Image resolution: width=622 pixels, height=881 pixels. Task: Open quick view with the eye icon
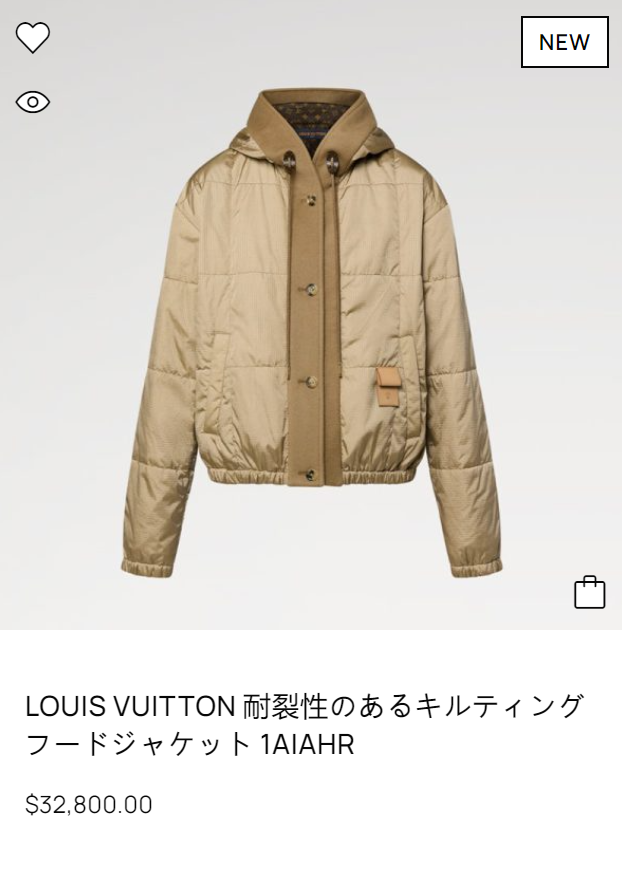click(x=33, y=102)
